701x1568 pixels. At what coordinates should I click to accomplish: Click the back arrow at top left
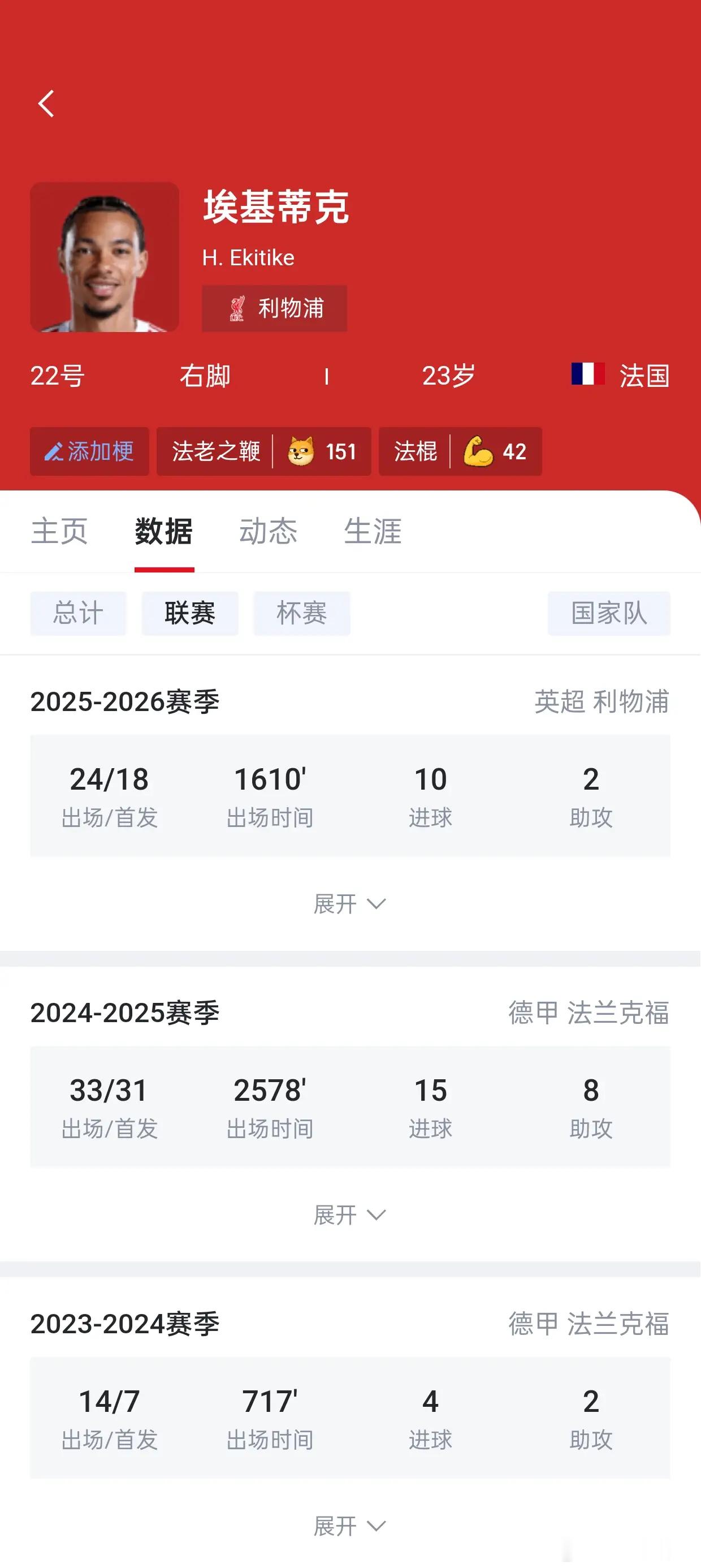tap(46, 104)
